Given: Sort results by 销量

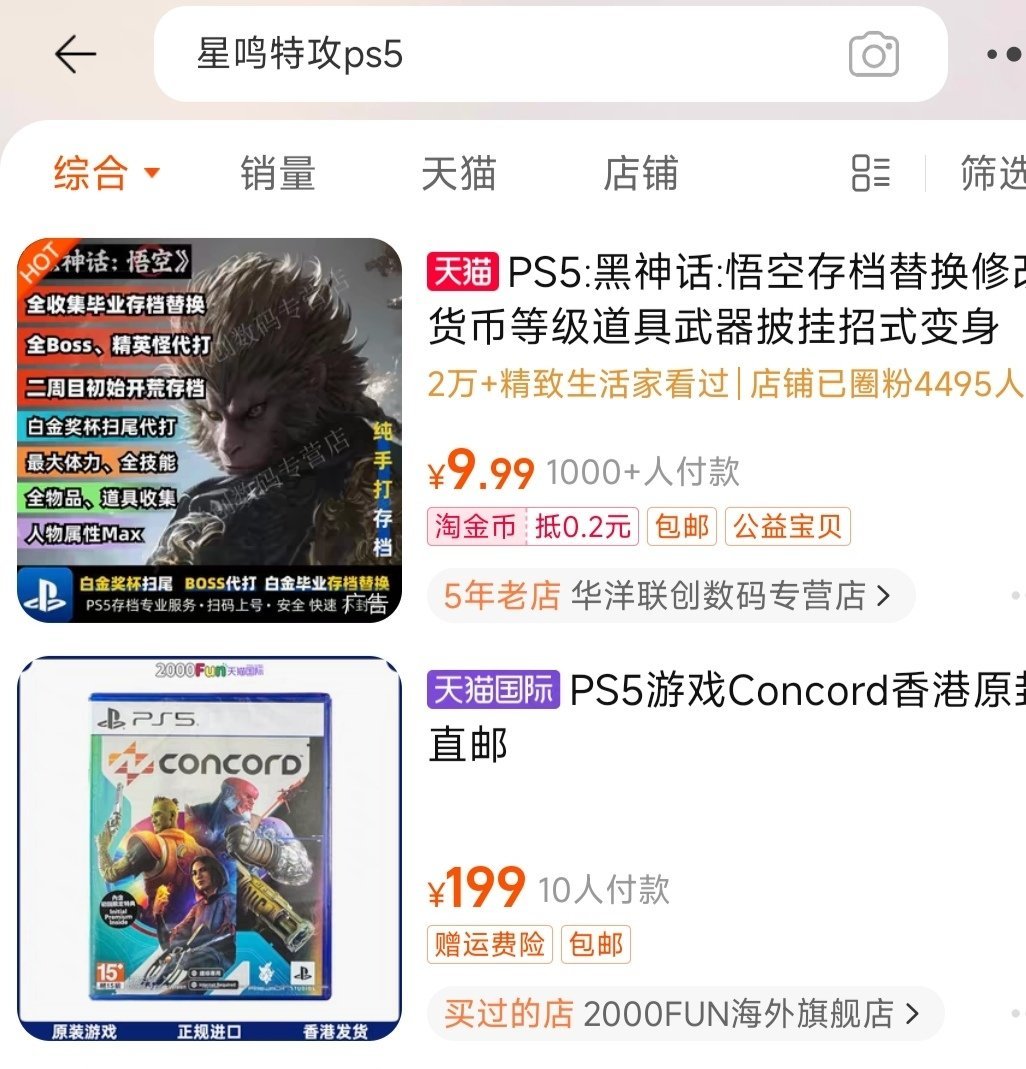Looking at the screenshot, I should (277, 173).
